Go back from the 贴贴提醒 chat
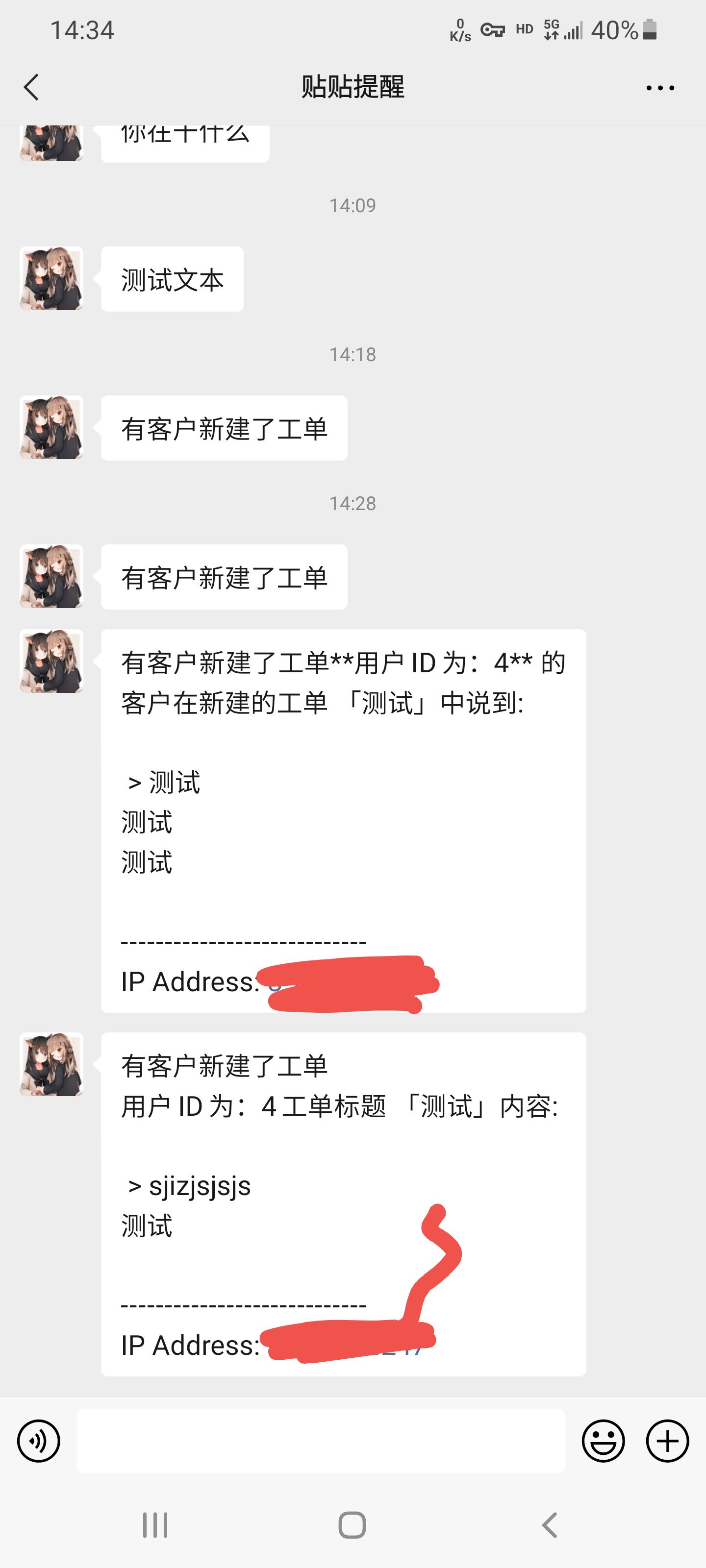The image size is (706, 1568). click(32, 87)
